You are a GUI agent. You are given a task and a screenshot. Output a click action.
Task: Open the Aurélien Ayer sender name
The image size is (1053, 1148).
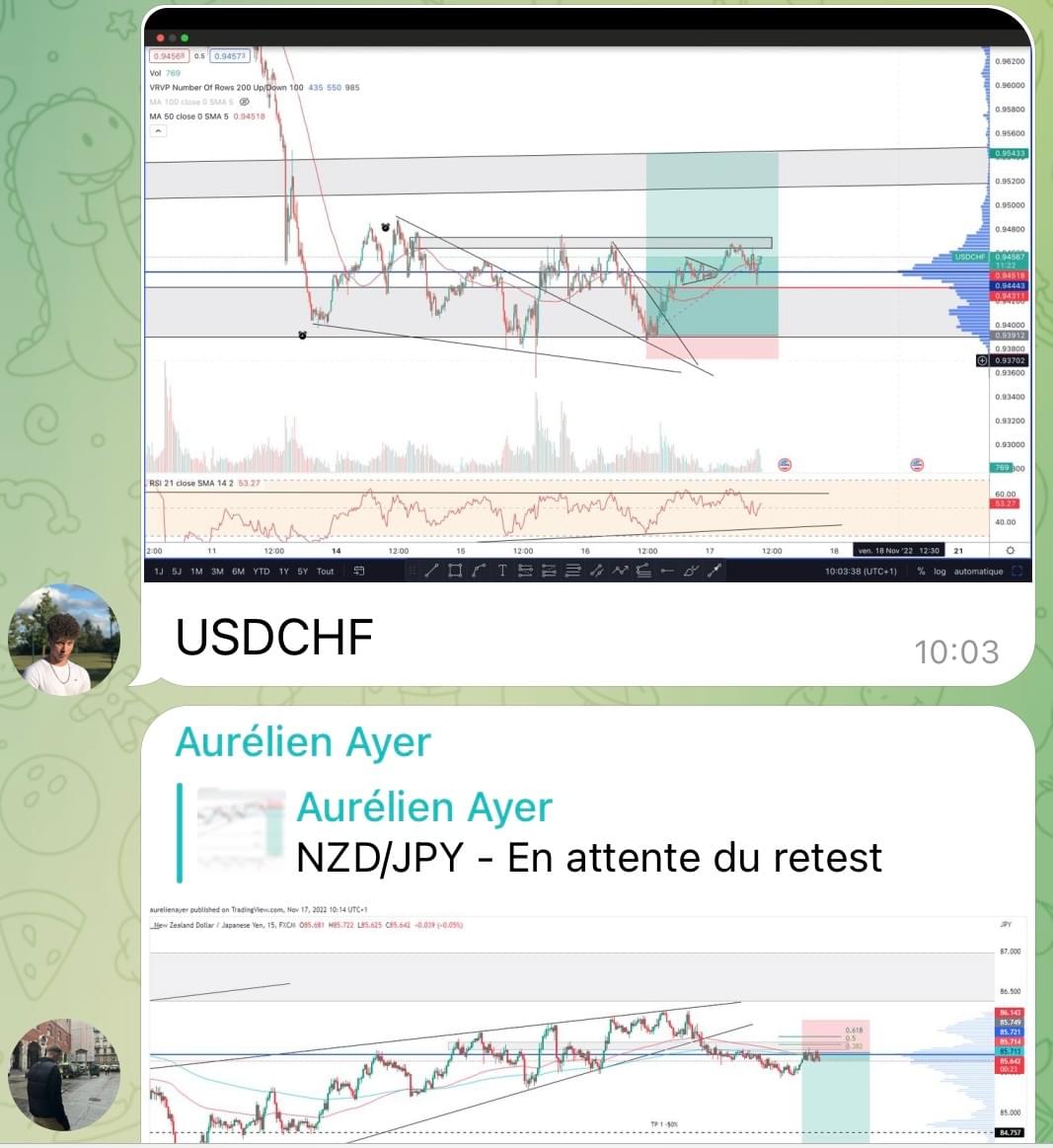(303, 743)
